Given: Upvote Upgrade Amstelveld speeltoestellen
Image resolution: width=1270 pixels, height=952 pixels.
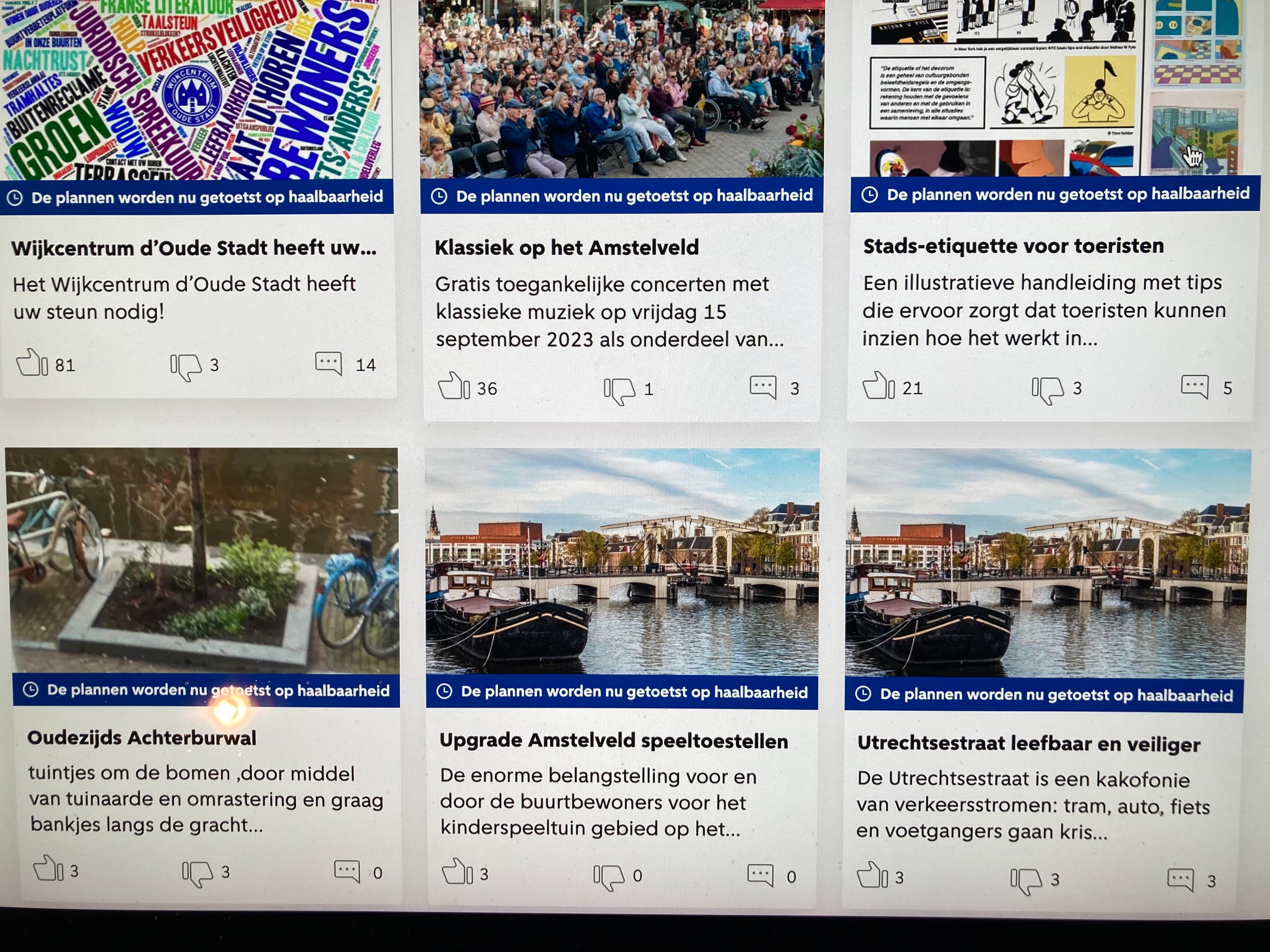Looking at the screenshot, I should click(457, 872).
